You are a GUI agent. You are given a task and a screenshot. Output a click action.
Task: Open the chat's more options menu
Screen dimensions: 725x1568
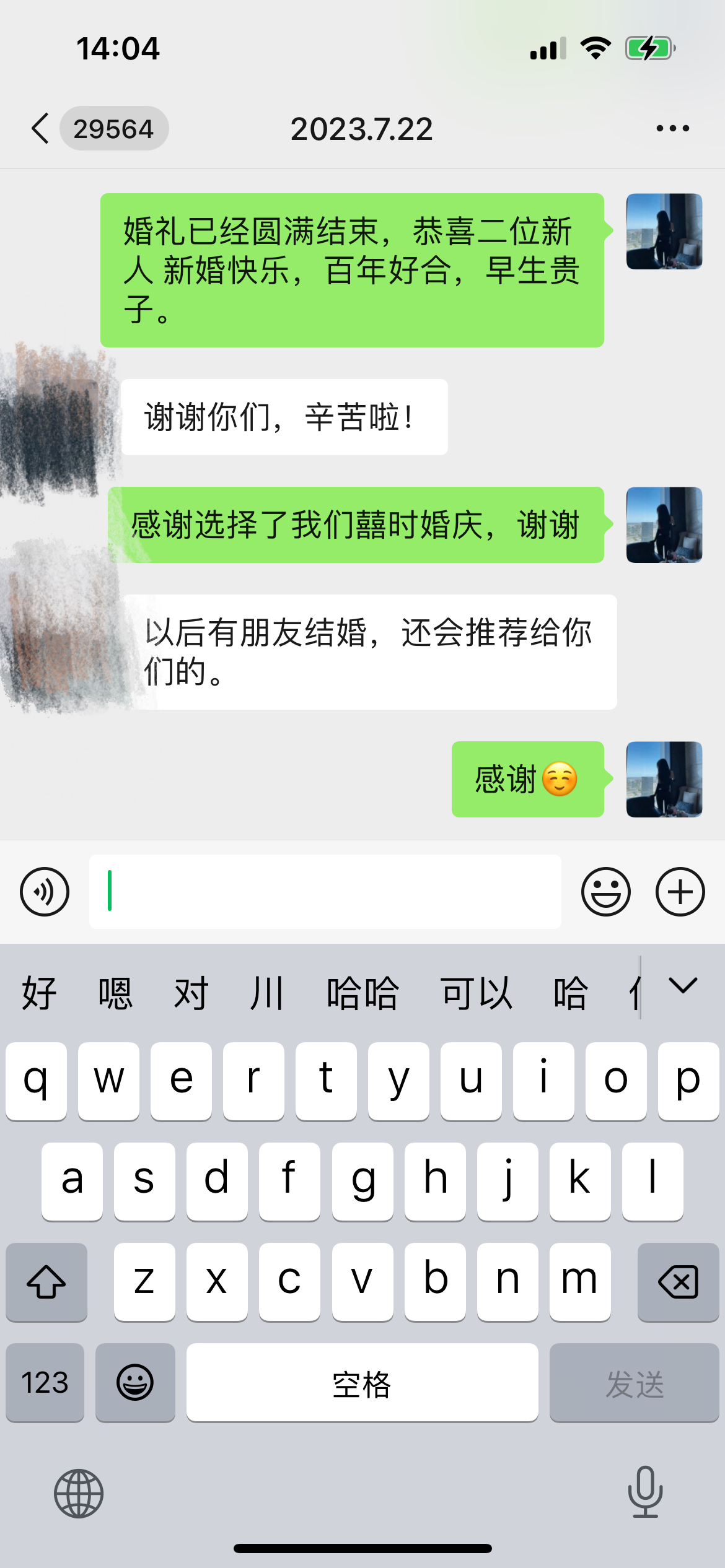[x=672, y=129]
